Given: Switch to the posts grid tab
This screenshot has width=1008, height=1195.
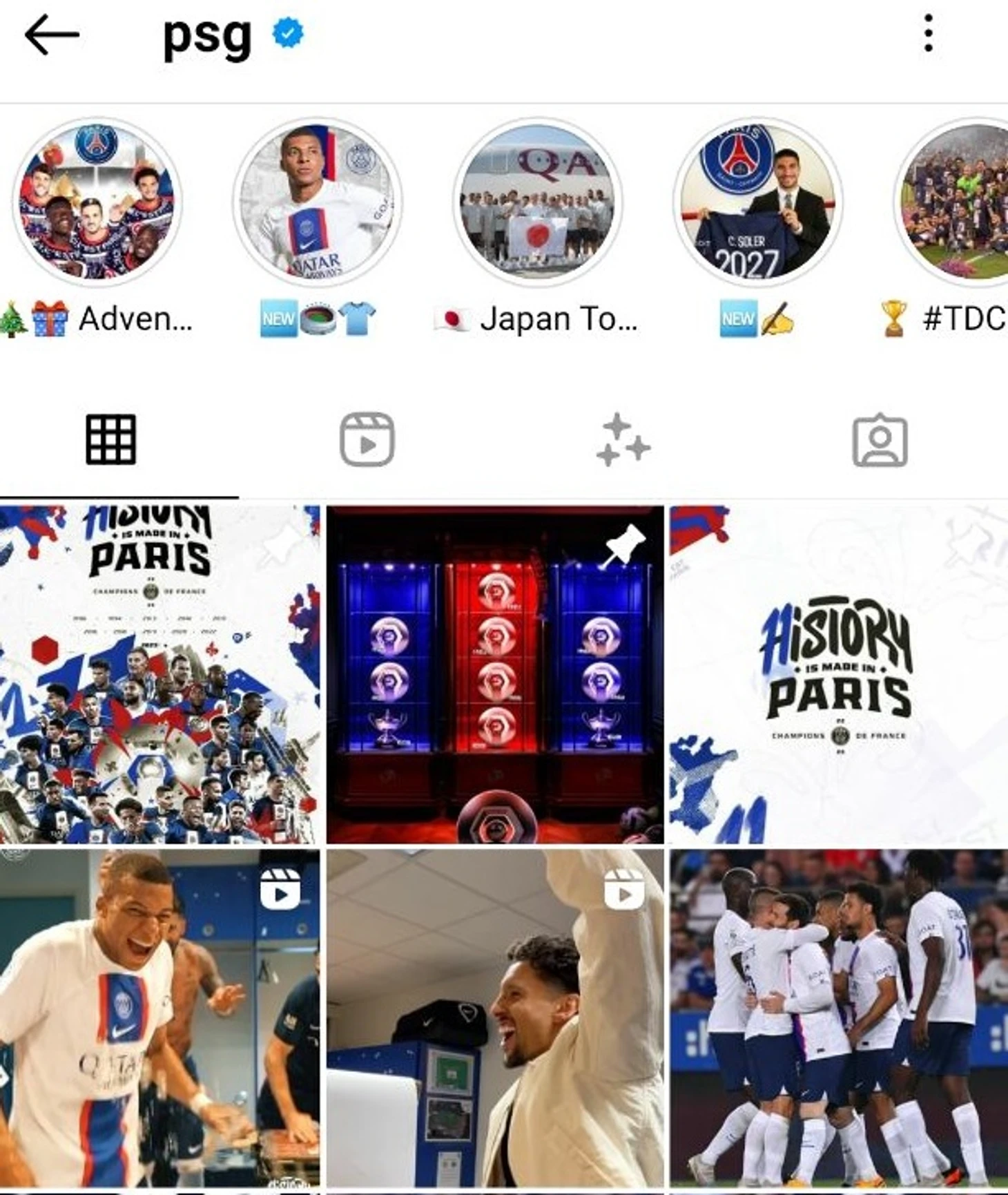Looking at the screenshot, I should (x=110, y=439).
